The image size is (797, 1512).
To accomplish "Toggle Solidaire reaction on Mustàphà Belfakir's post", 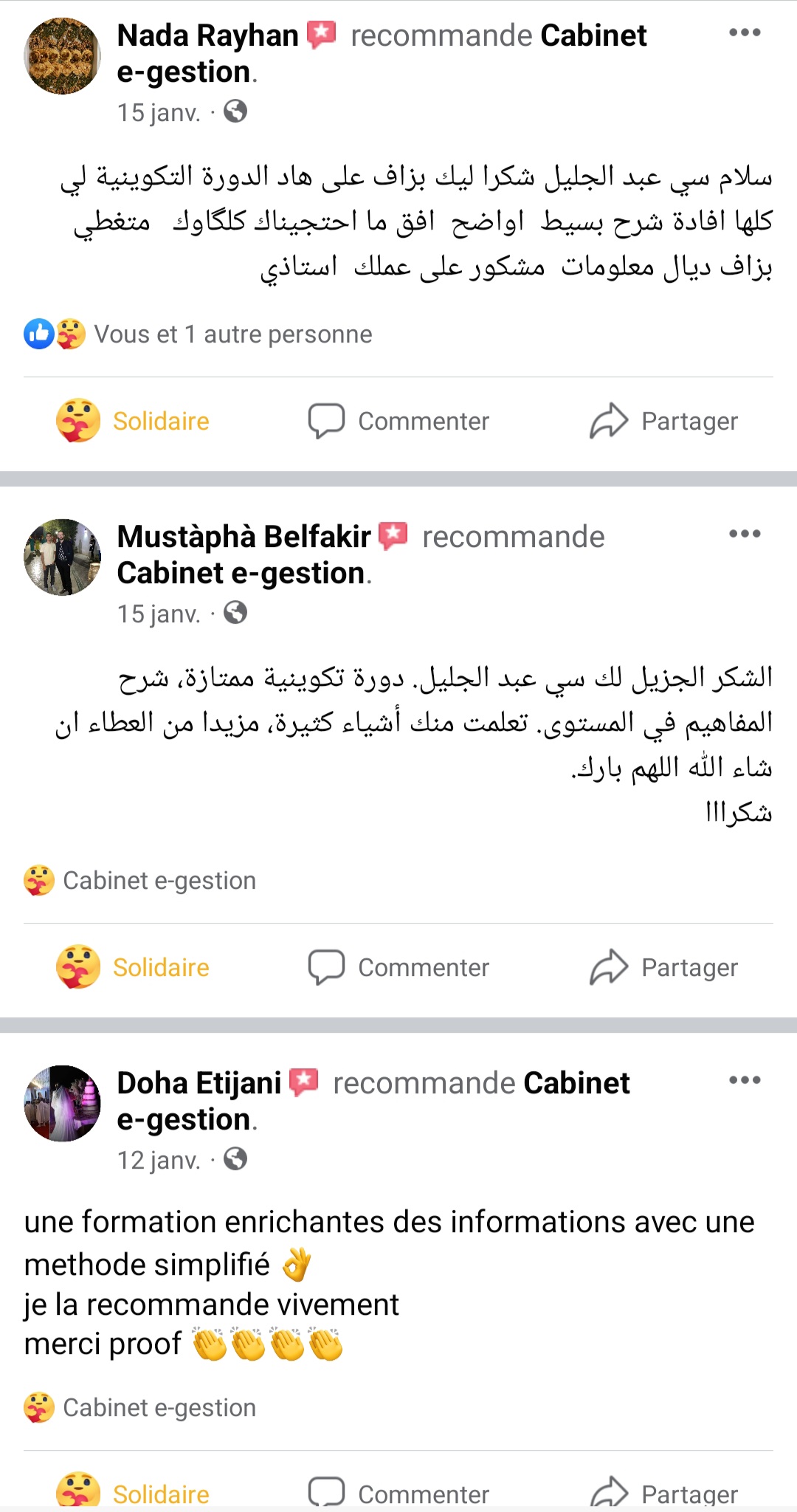I will [x=134, y=968].
